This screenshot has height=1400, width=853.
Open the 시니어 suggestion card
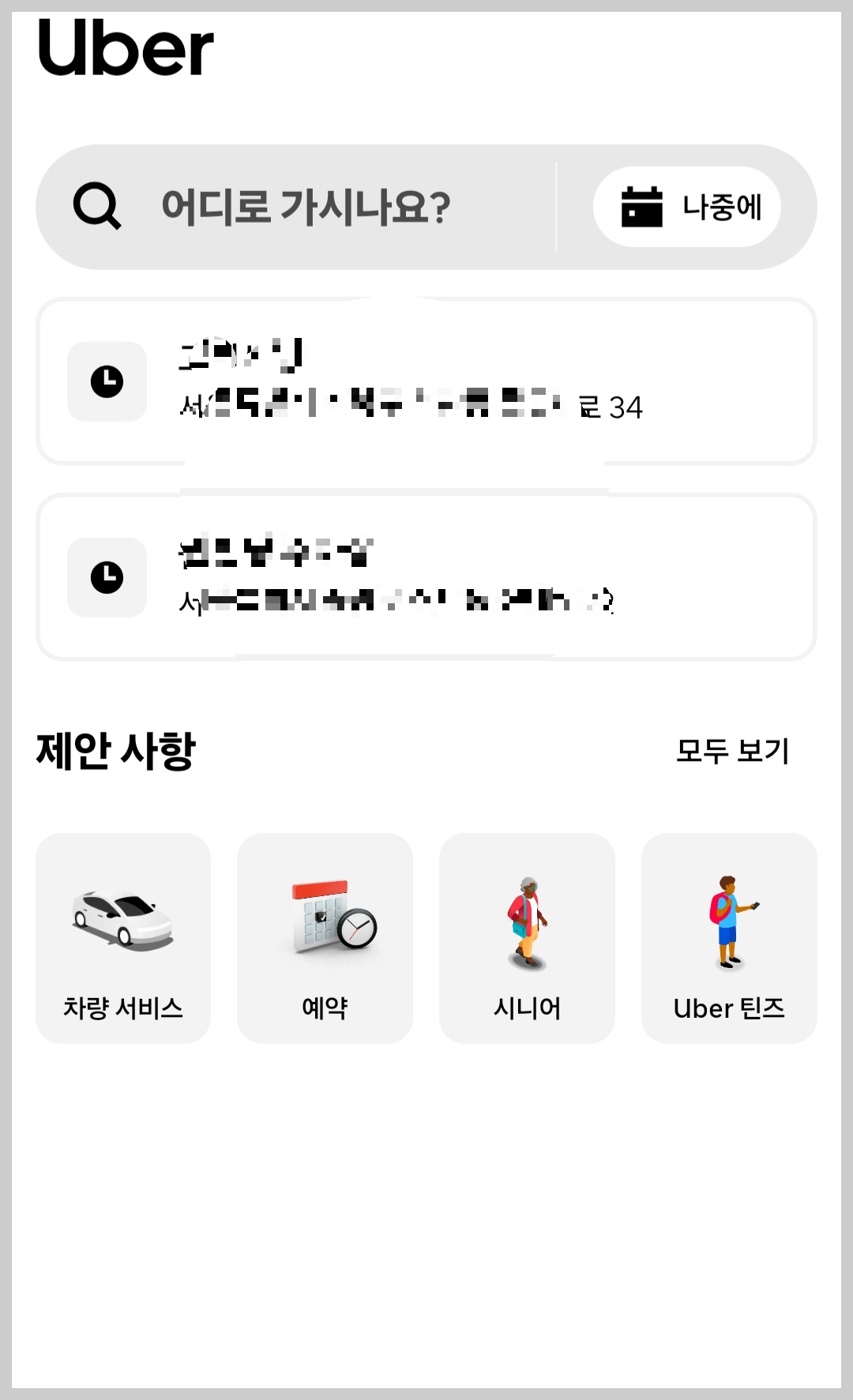point(527,938)
